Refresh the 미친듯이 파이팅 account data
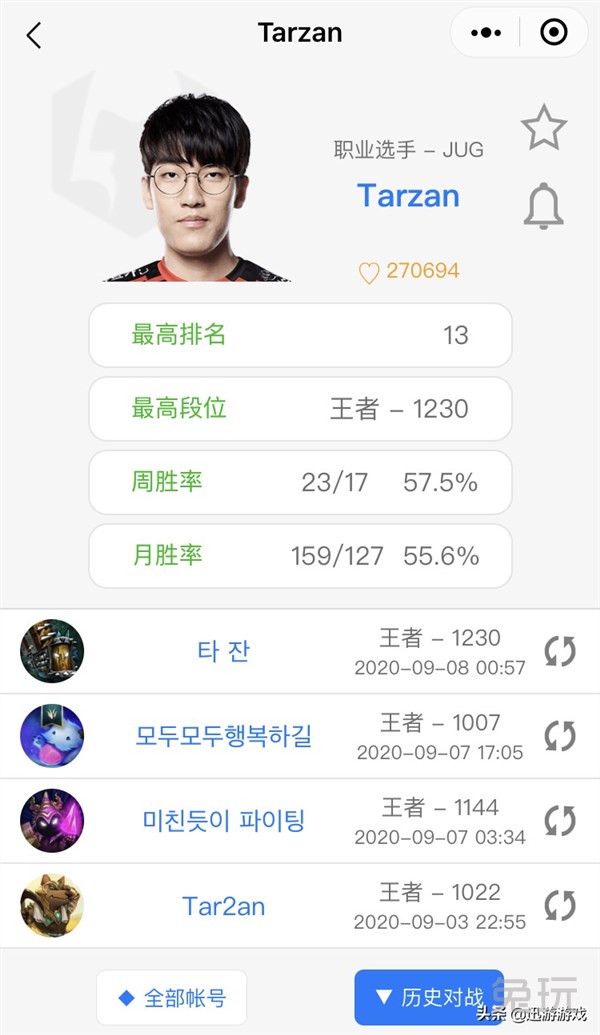Viewport: 600px width, 1035px height. [560, 821]
